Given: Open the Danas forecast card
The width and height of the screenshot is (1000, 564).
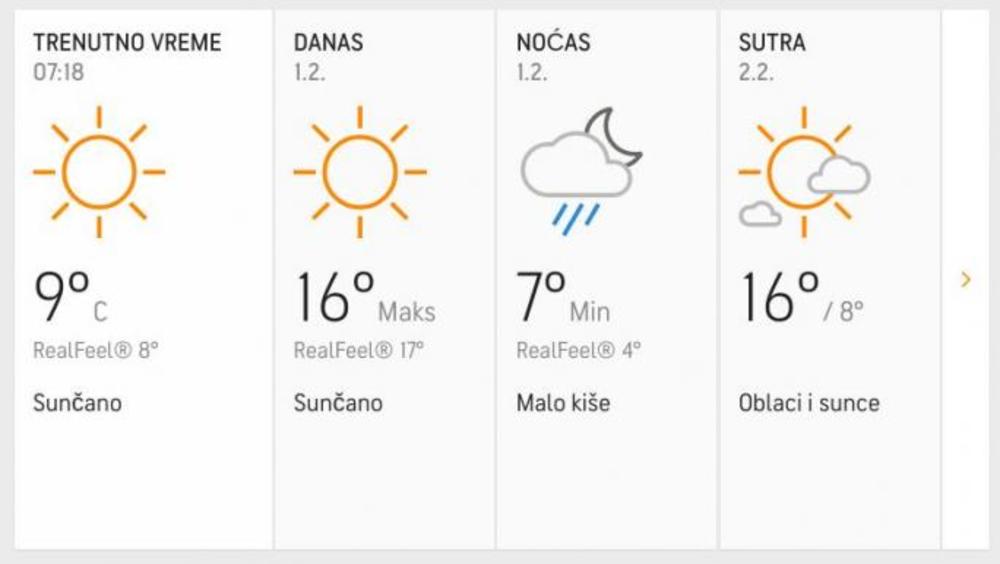Looking at the screenshot, I should (x=384, y=280).
